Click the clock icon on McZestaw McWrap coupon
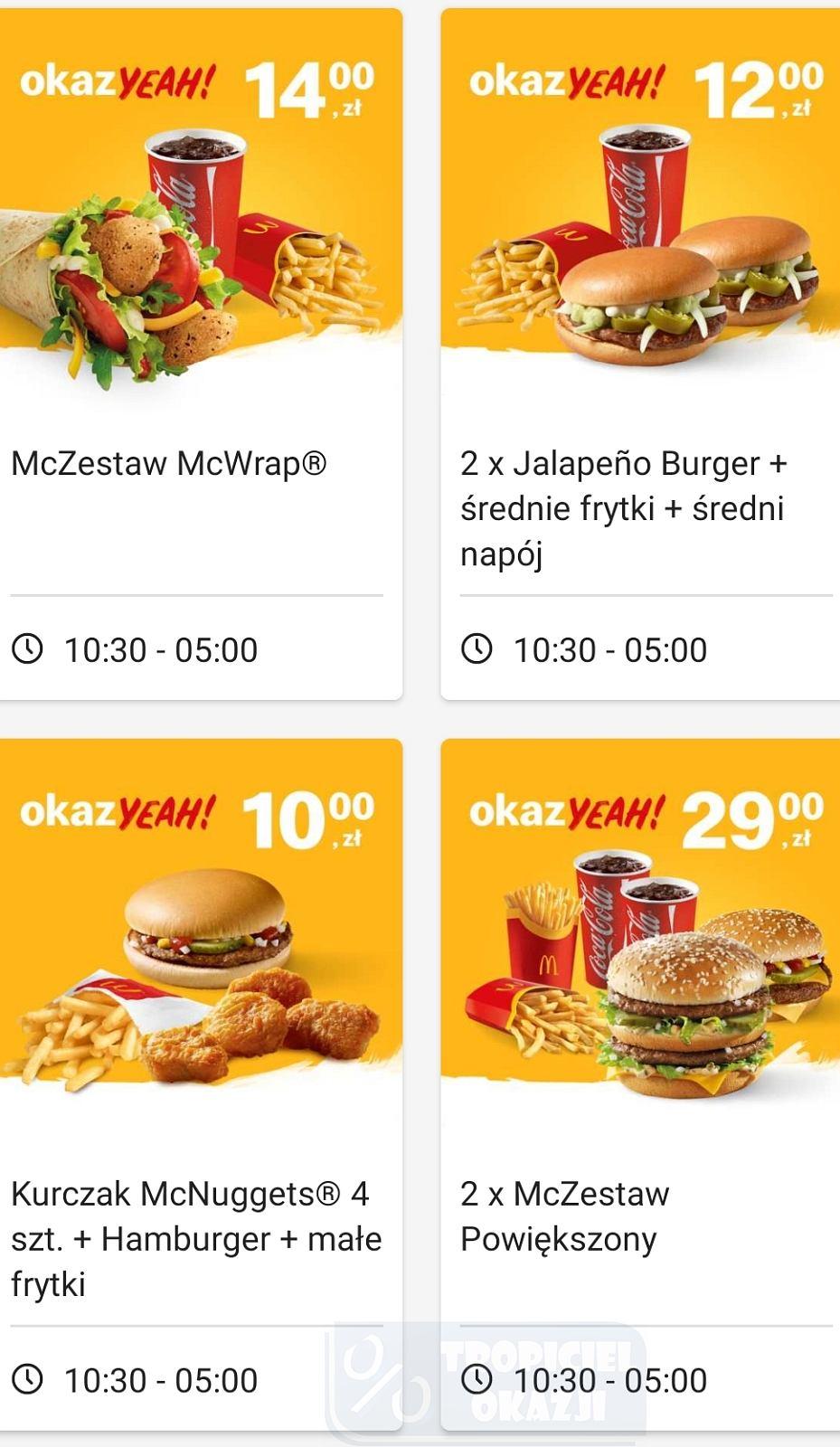This screenshot has height=1447, width=840. (29, 648)
